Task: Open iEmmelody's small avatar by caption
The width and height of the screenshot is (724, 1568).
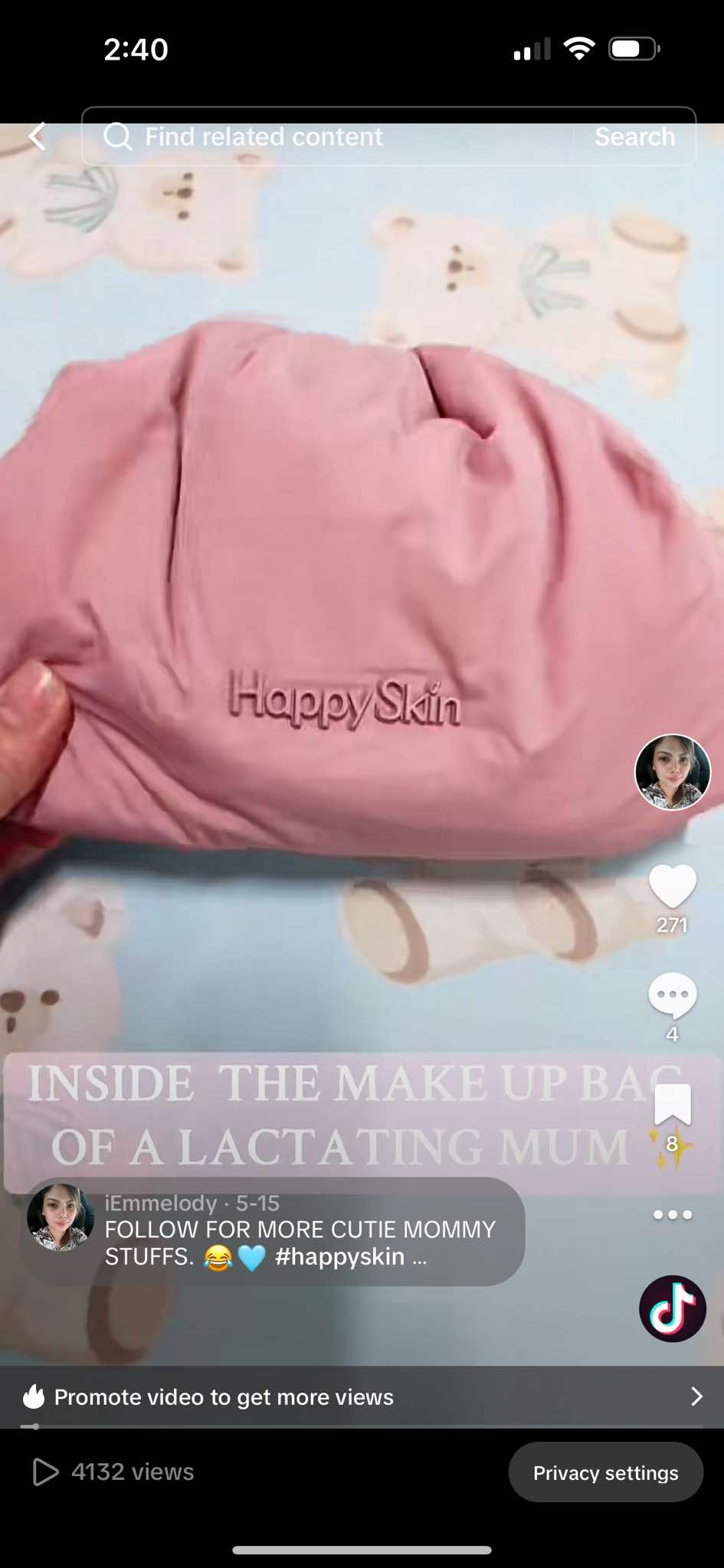Action: click(x=61, y=1217)
